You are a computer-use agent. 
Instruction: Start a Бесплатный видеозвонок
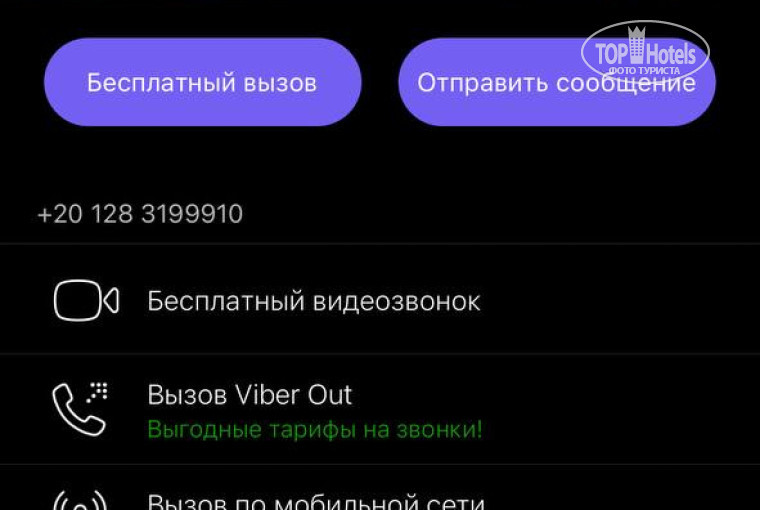313,301
